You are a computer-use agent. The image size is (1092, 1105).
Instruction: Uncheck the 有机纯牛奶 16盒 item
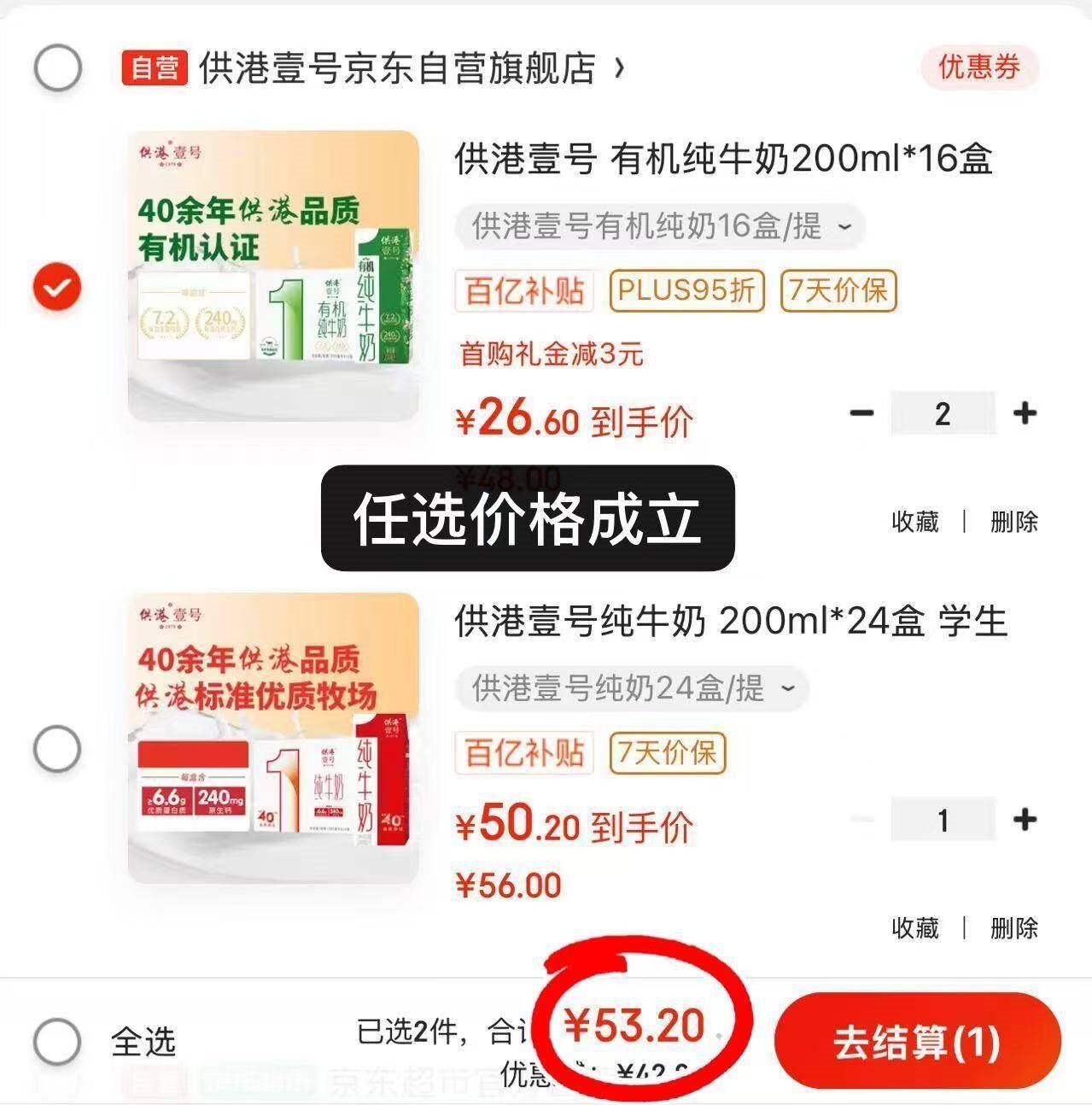click(57, 287)
